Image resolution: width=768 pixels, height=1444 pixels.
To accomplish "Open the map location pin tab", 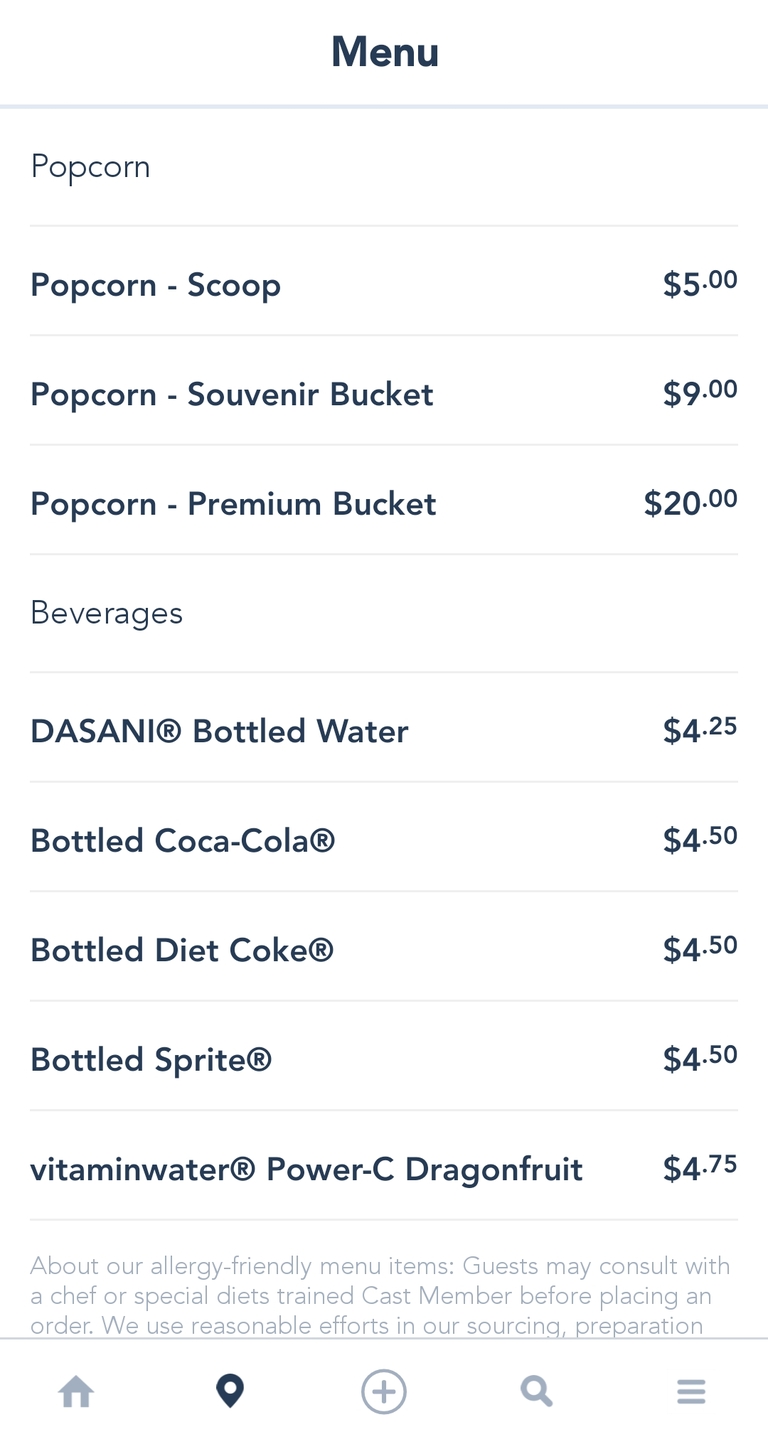I will [230, 1391].
